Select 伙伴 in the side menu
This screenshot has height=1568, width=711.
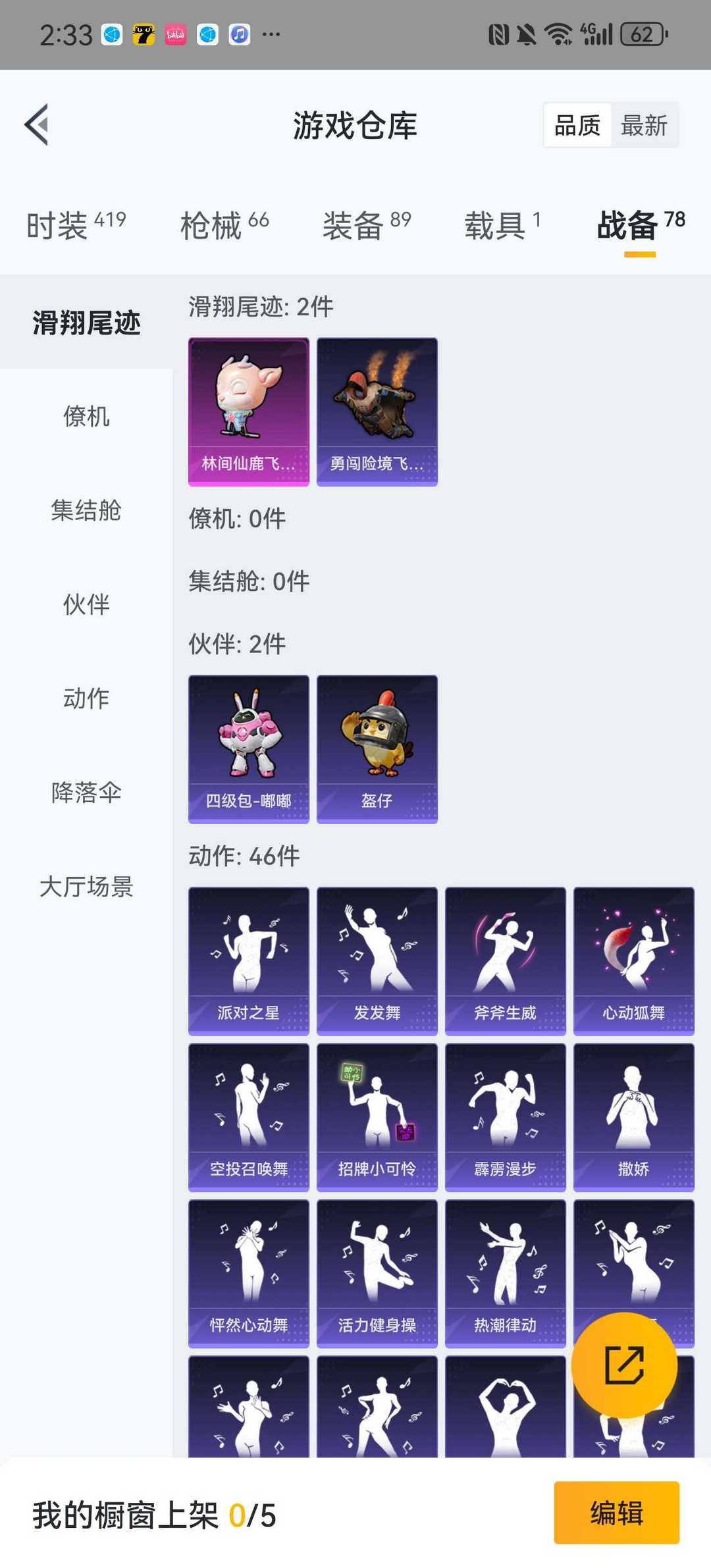pyautogui.click(x=86, y=605)
